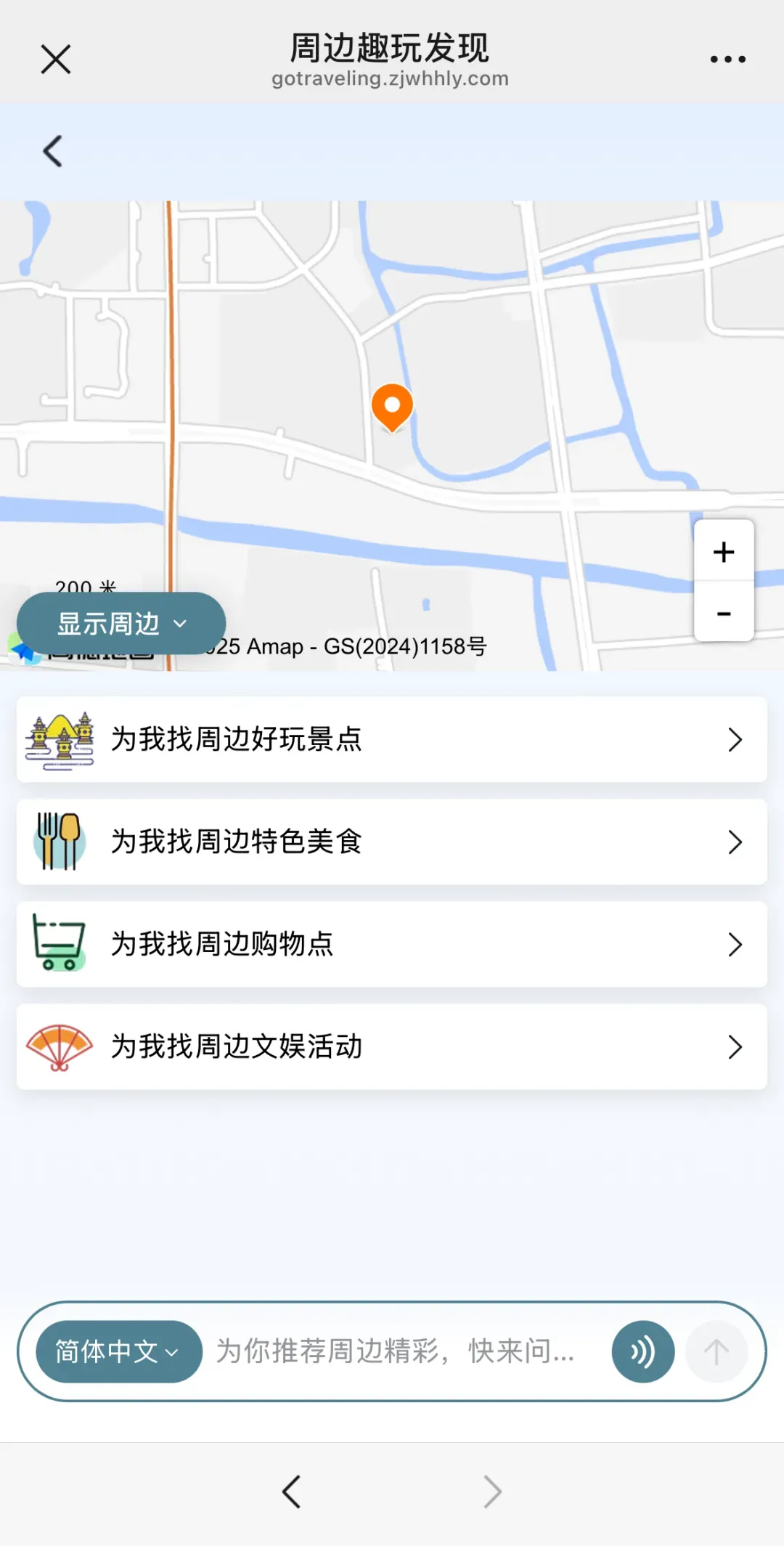Open 为我找周边特色美食
The height and width of the screenshot is (1546, 784).
pyautogui.click(x=392, y=842)
